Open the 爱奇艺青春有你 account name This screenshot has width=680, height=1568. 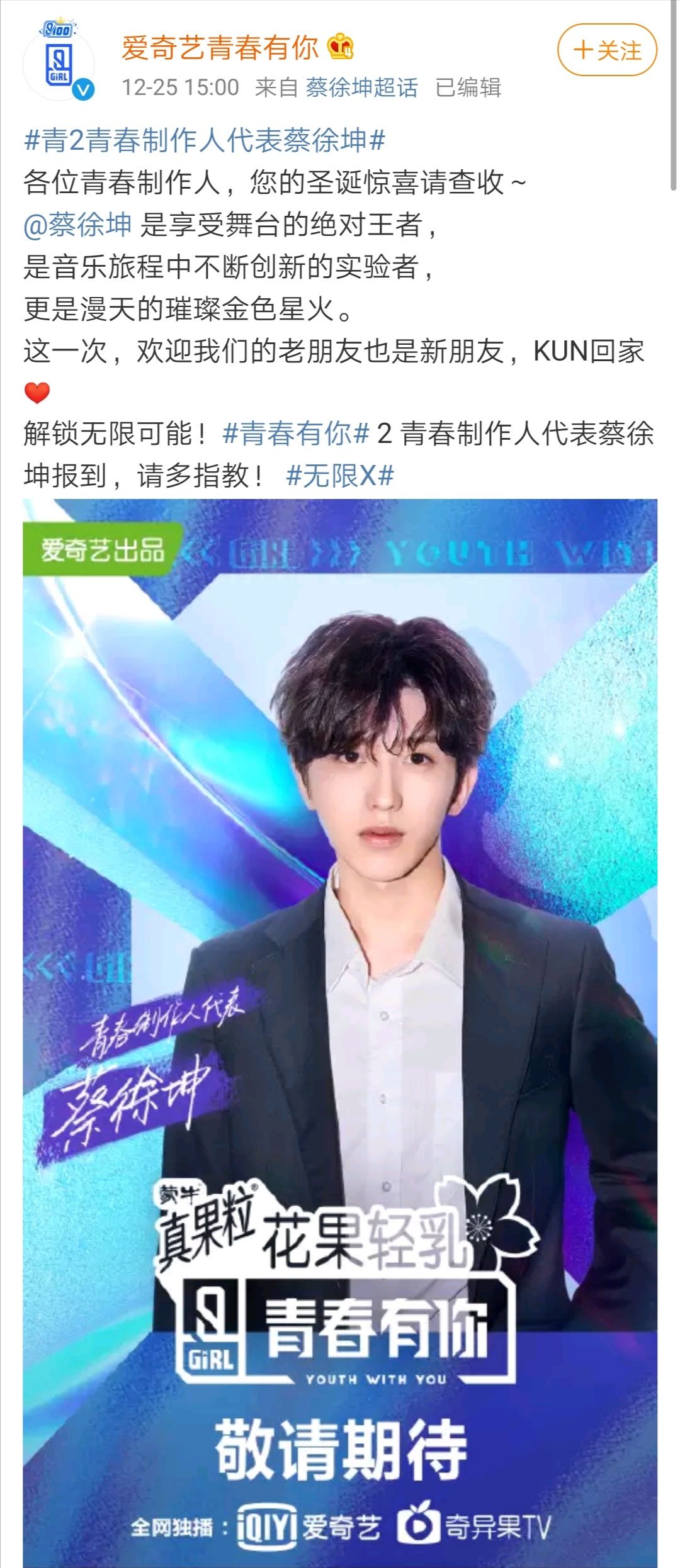click(x=220, y=48)
